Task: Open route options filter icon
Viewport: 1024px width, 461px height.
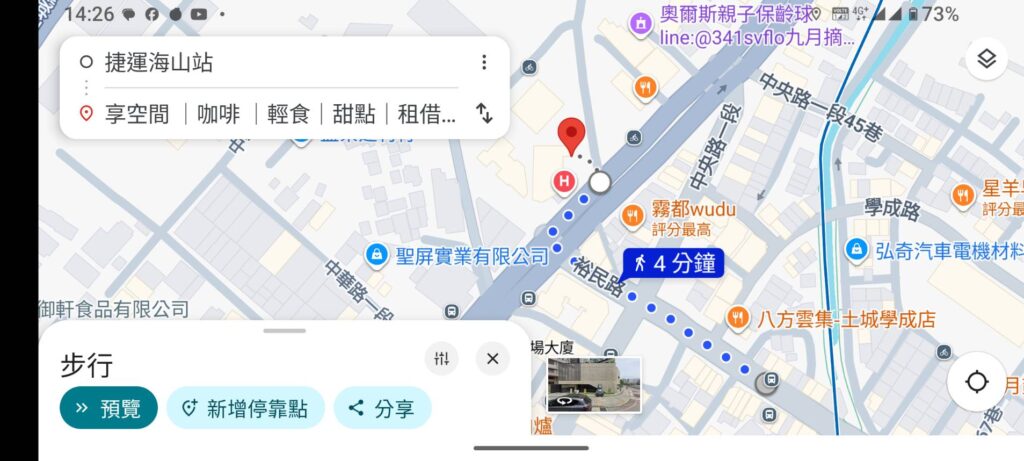Action: (x=441, y=358)
